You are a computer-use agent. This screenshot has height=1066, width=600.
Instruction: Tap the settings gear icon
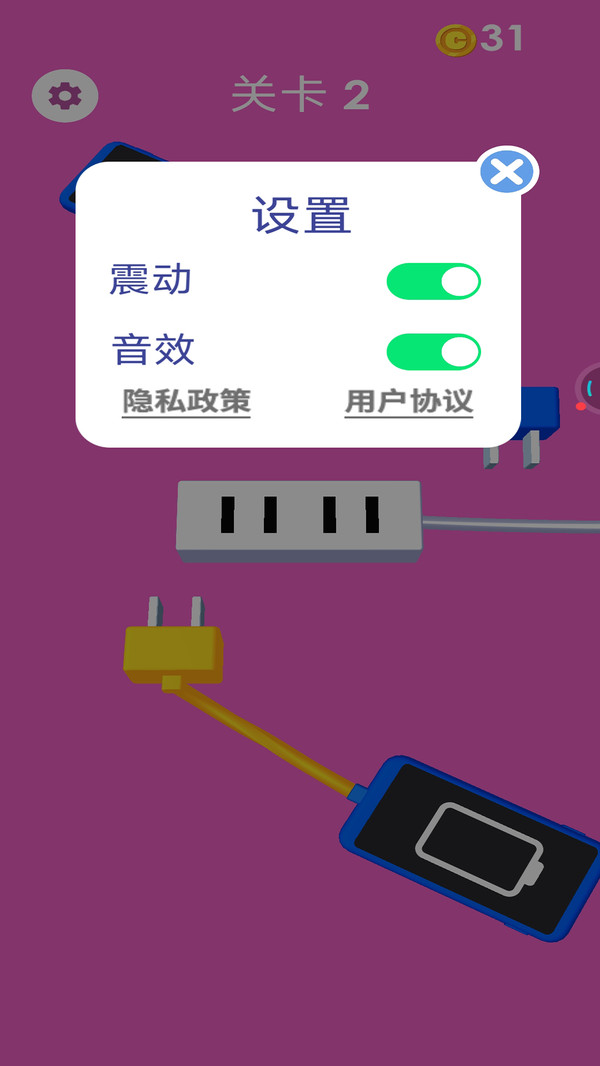pos(65,97)
